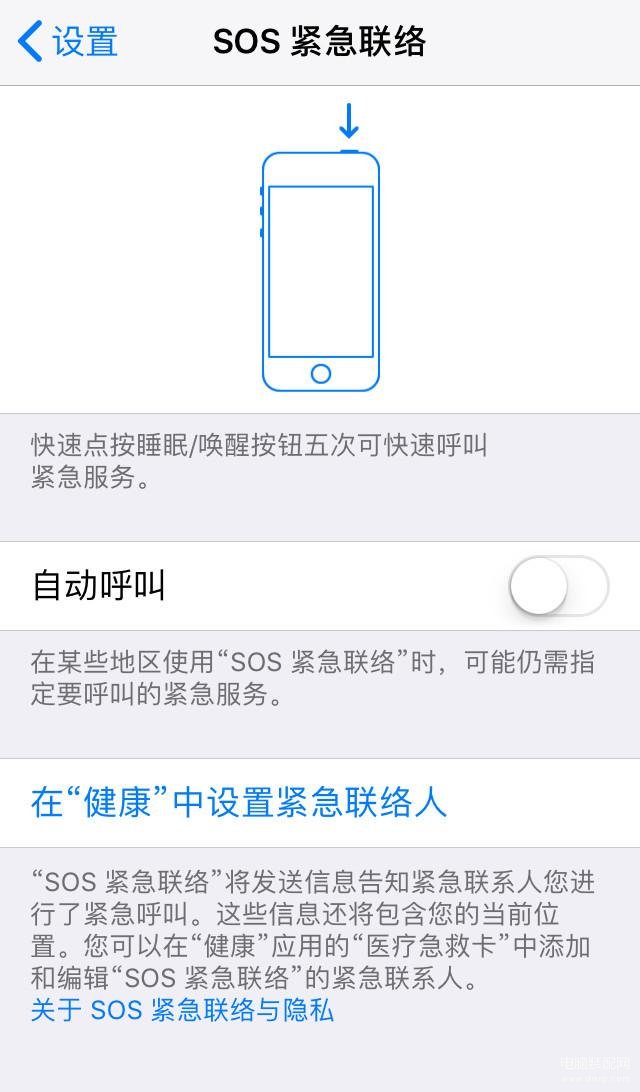
Task: Open 在"健康"中设置紧急联络人
Action: click(320, 803)
